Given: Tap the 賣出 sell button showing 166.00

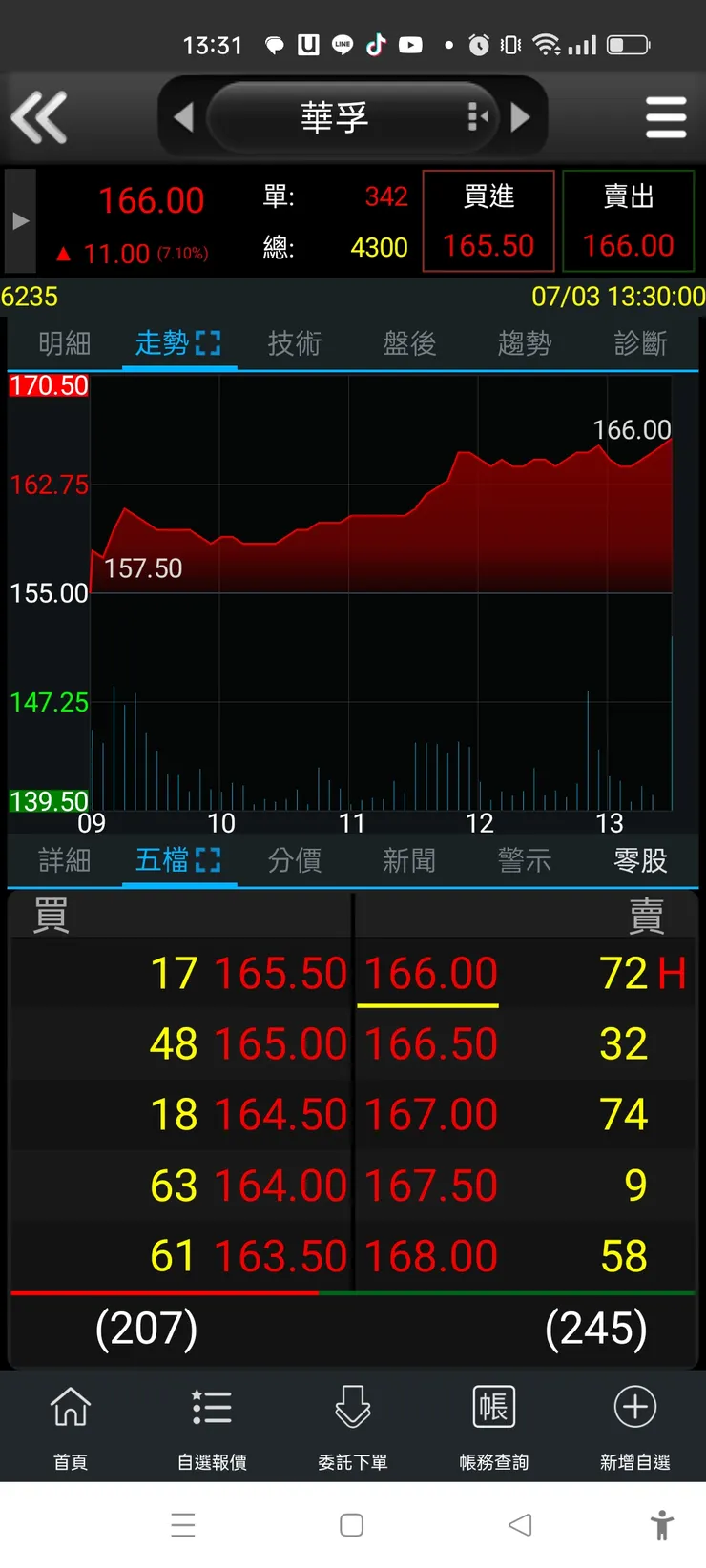Looking at the screenshot, I should coord(629,219).
